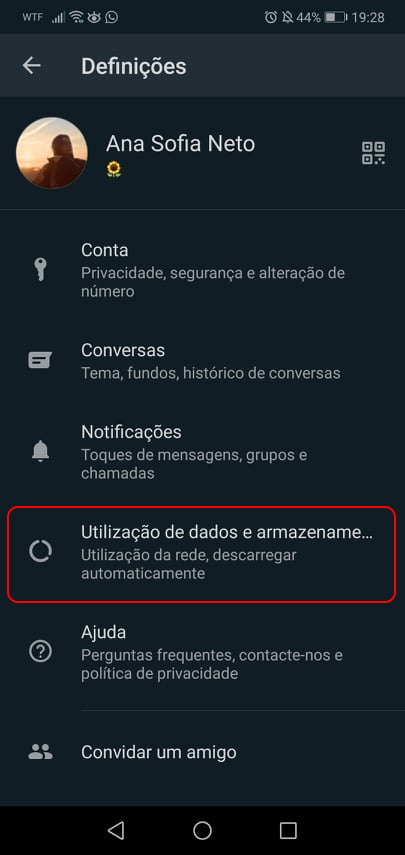Open Ana Sofia Neto's profile
This screenshot has width=405, height=855.
tap(202, 153)
